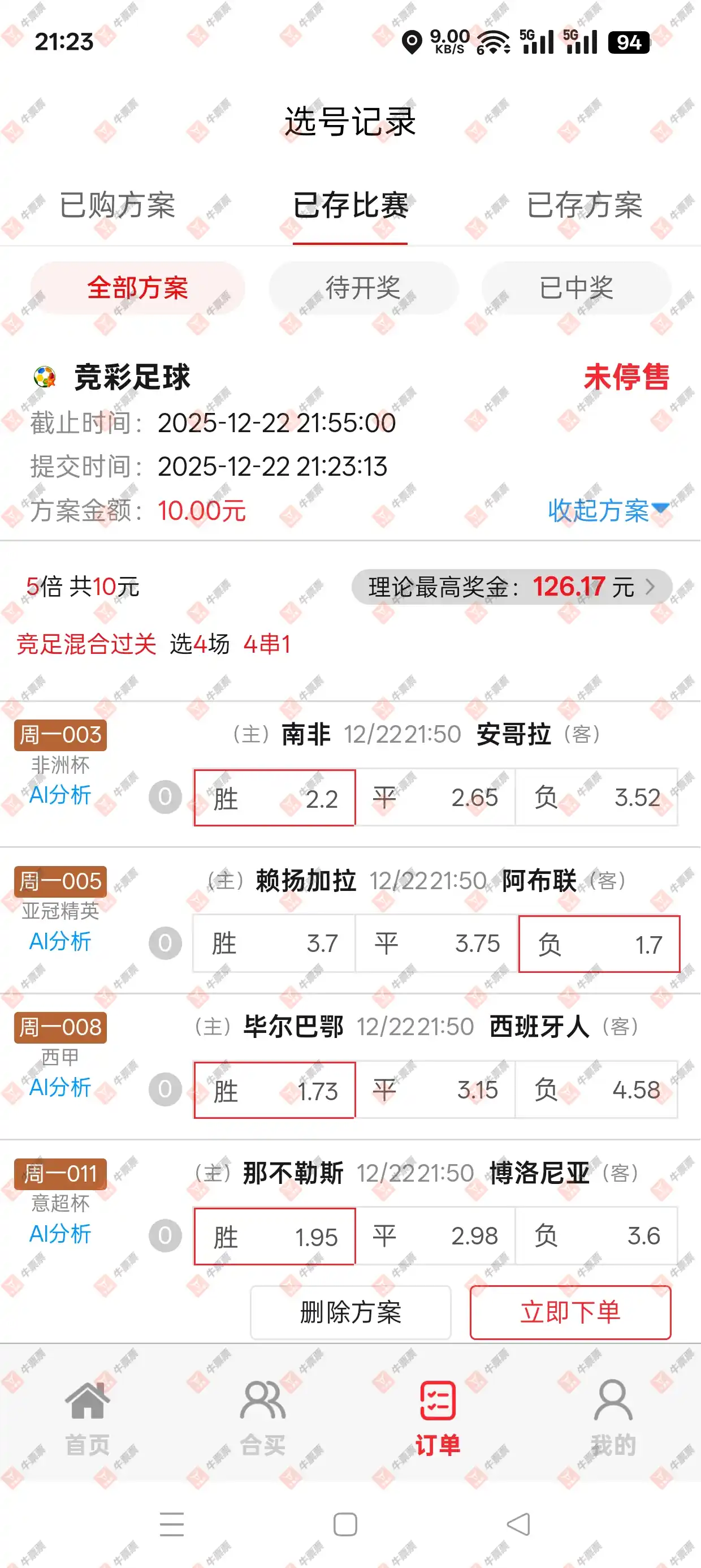Switch to the 已存方案 tab
Viewport: 701px width, 1568px height.
tap(584, 205)
